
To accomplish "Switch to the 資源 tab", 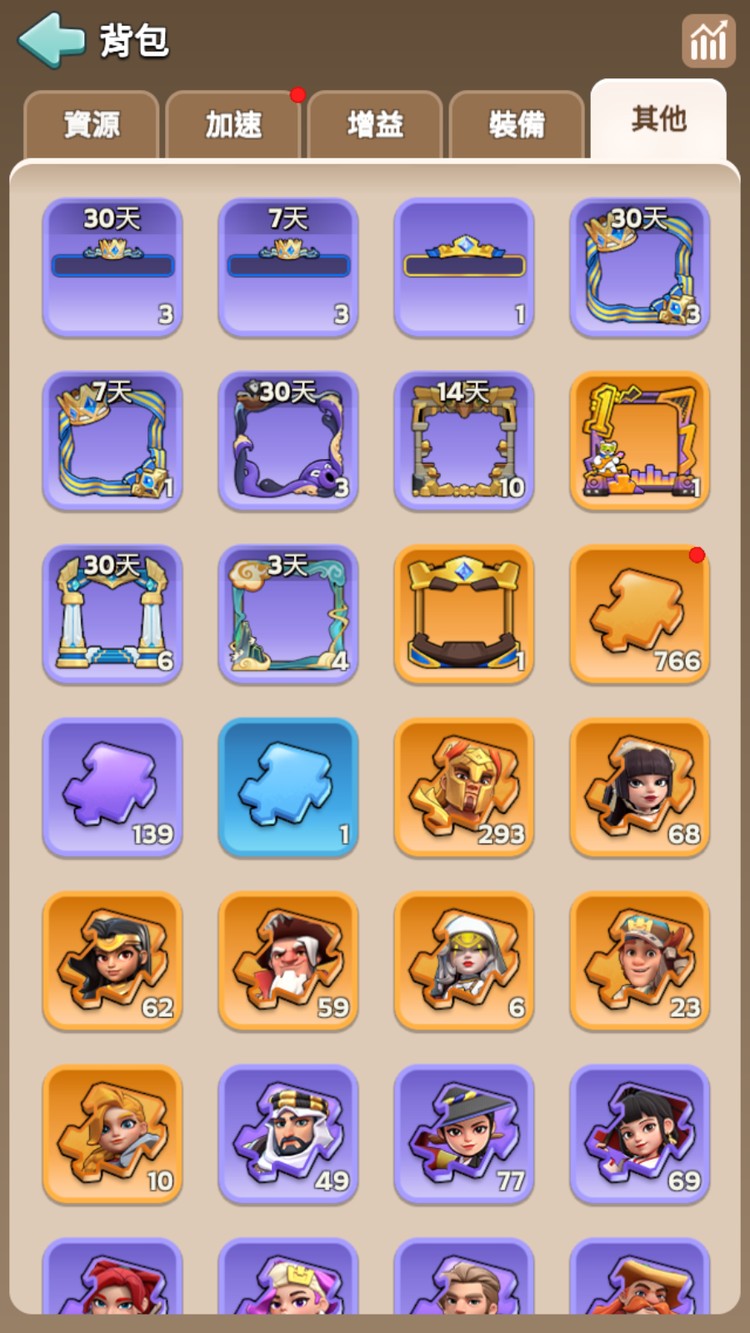I will pyautogui.click(x=91, y=125).
